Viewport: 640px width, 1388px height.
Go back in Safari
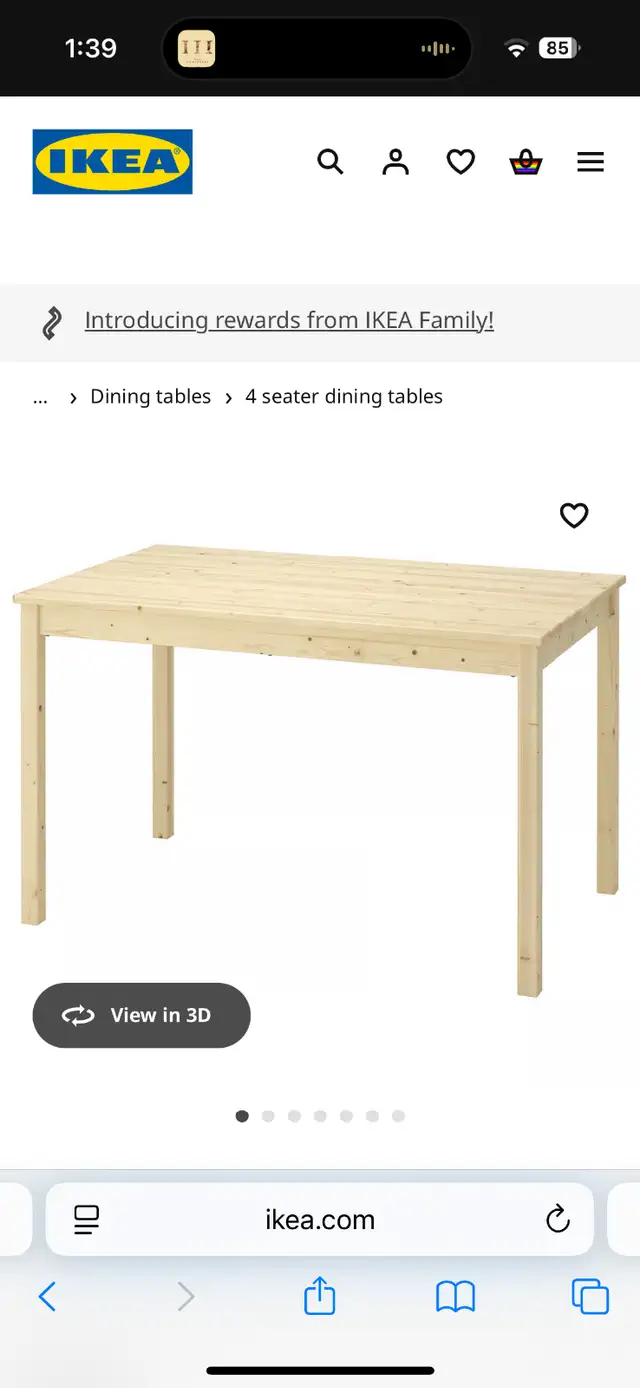pyautogui.click(x=47, y=1297)
